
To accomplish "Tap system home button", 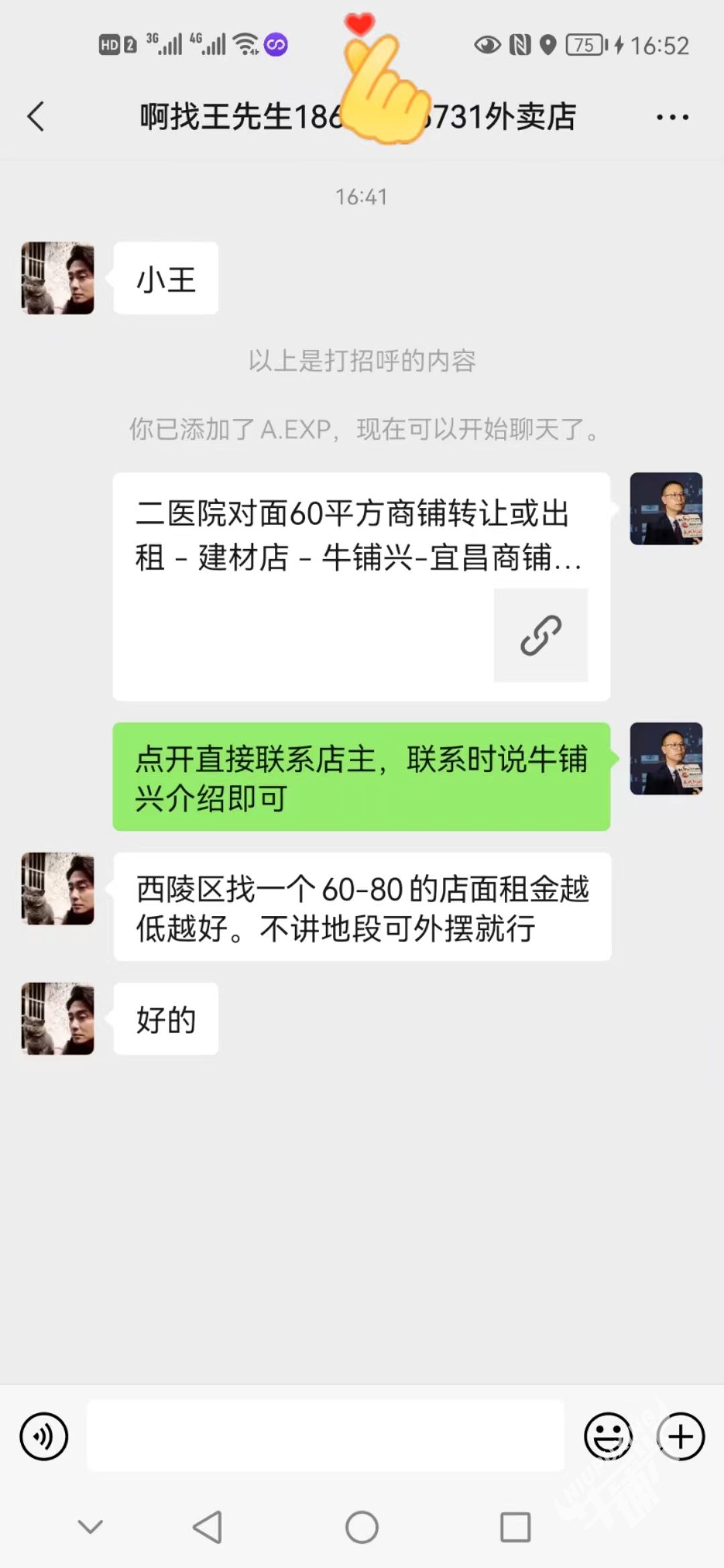I will [x=362, y=1528].
